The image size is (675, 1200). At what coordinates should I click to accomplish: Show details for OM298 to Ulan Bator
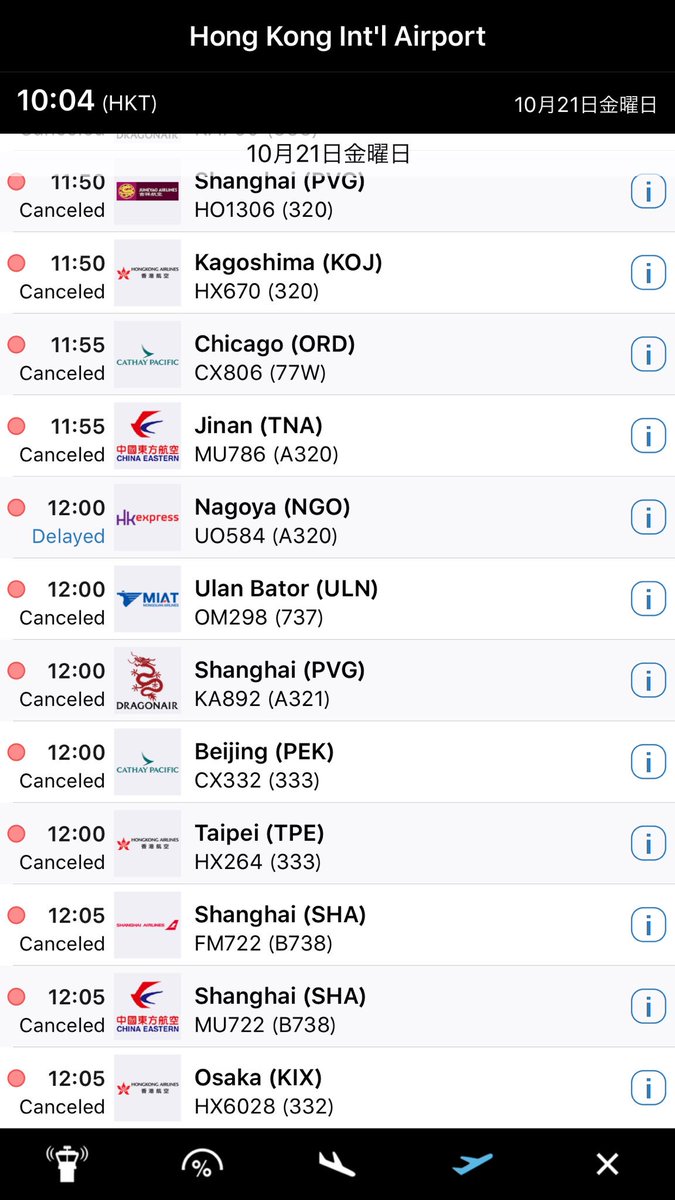(648, 598)
